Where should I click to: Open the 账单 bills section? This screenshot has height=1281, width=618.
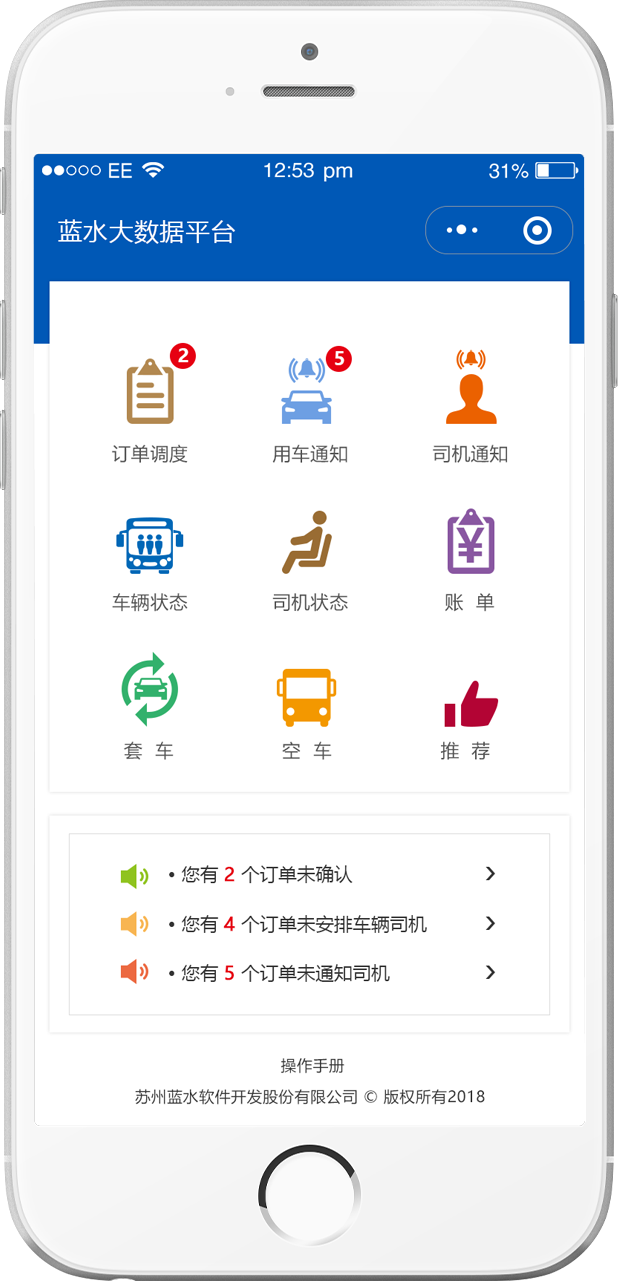[x=470, y=560]
